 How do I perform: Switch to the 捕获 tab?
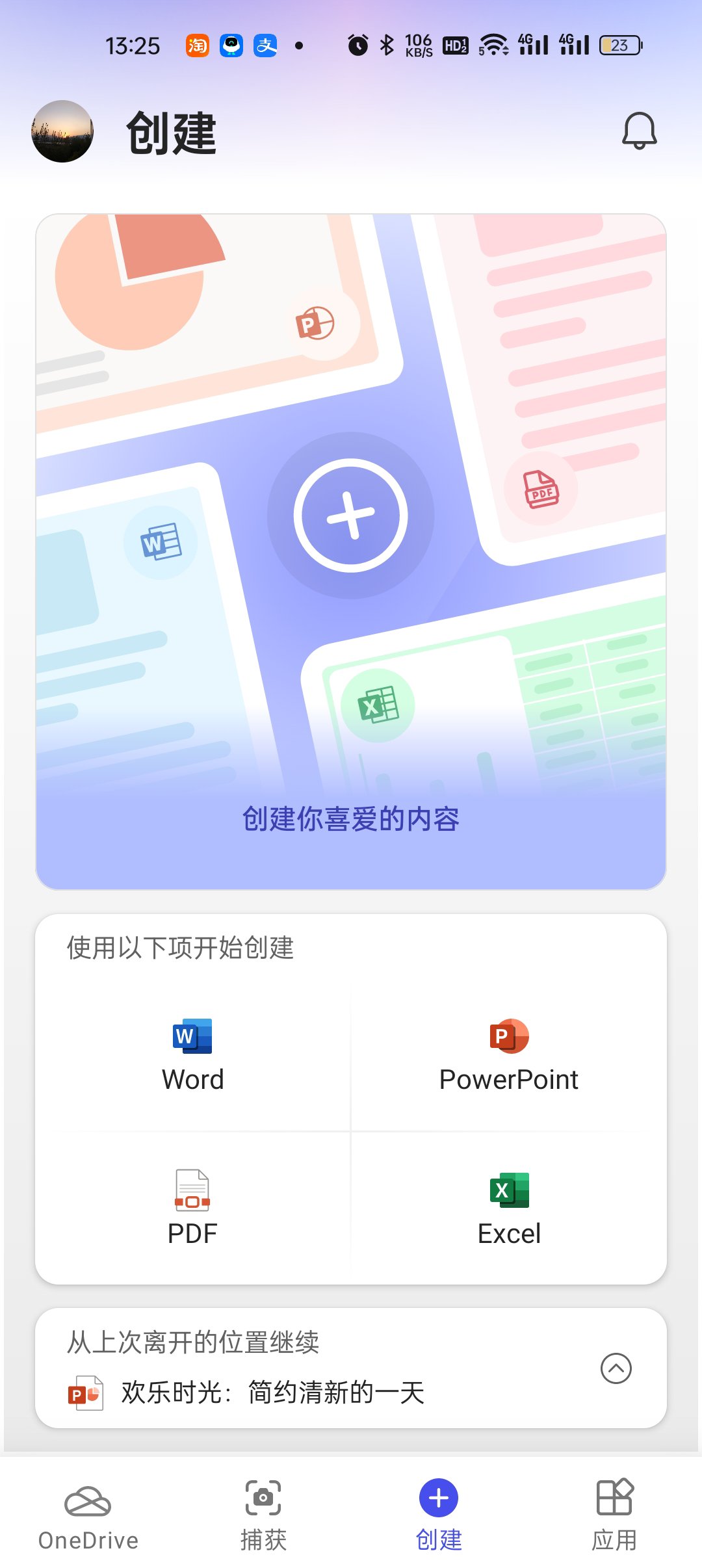pos(263,1512)
